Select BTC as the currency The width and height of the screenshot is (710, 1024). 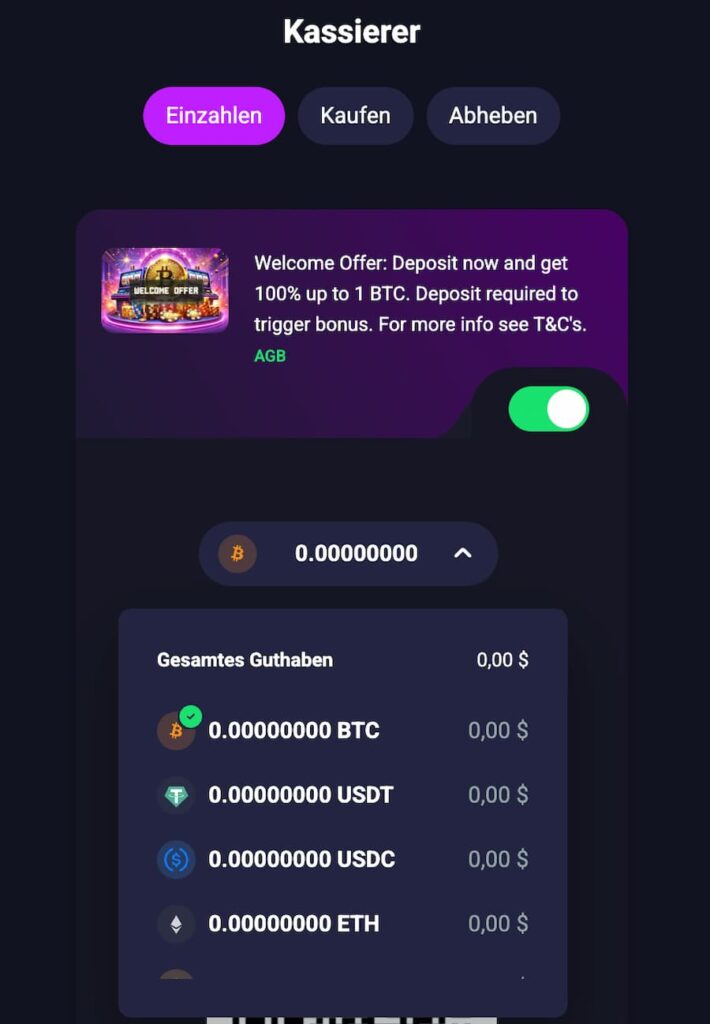(x=342, y=731)
